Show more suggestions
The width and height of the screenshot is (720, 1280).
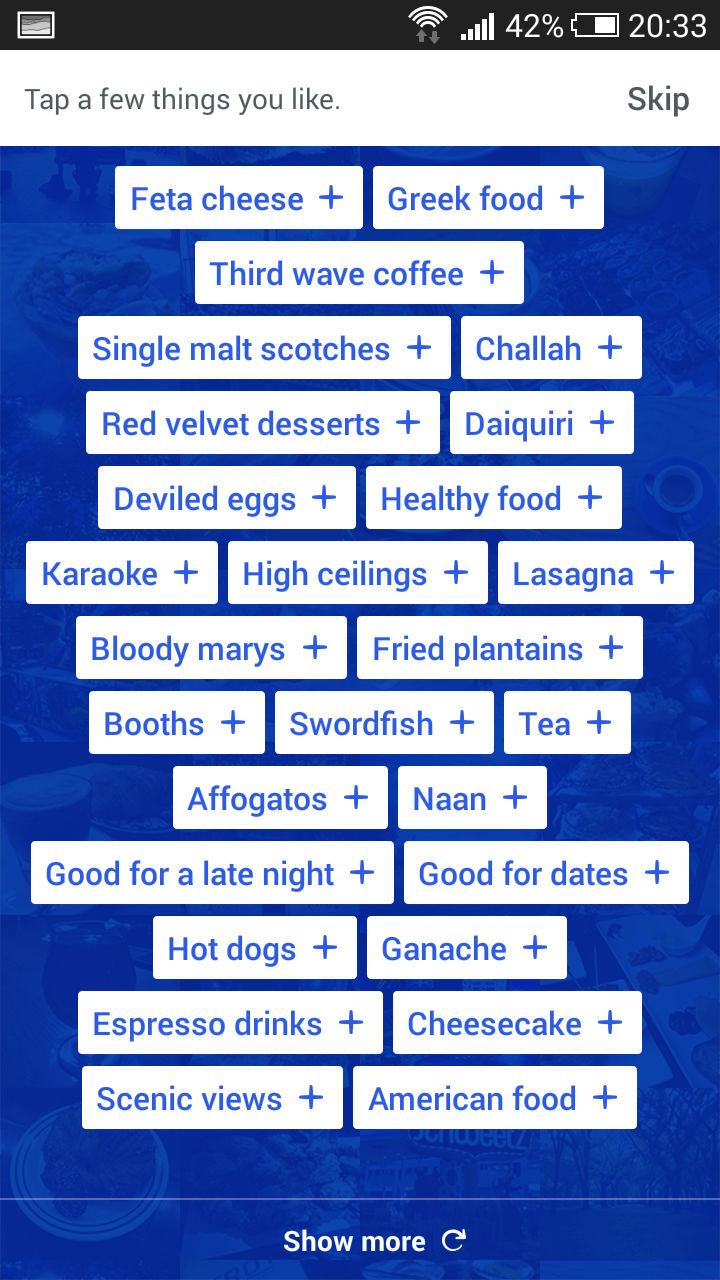tap(374, 1241)
